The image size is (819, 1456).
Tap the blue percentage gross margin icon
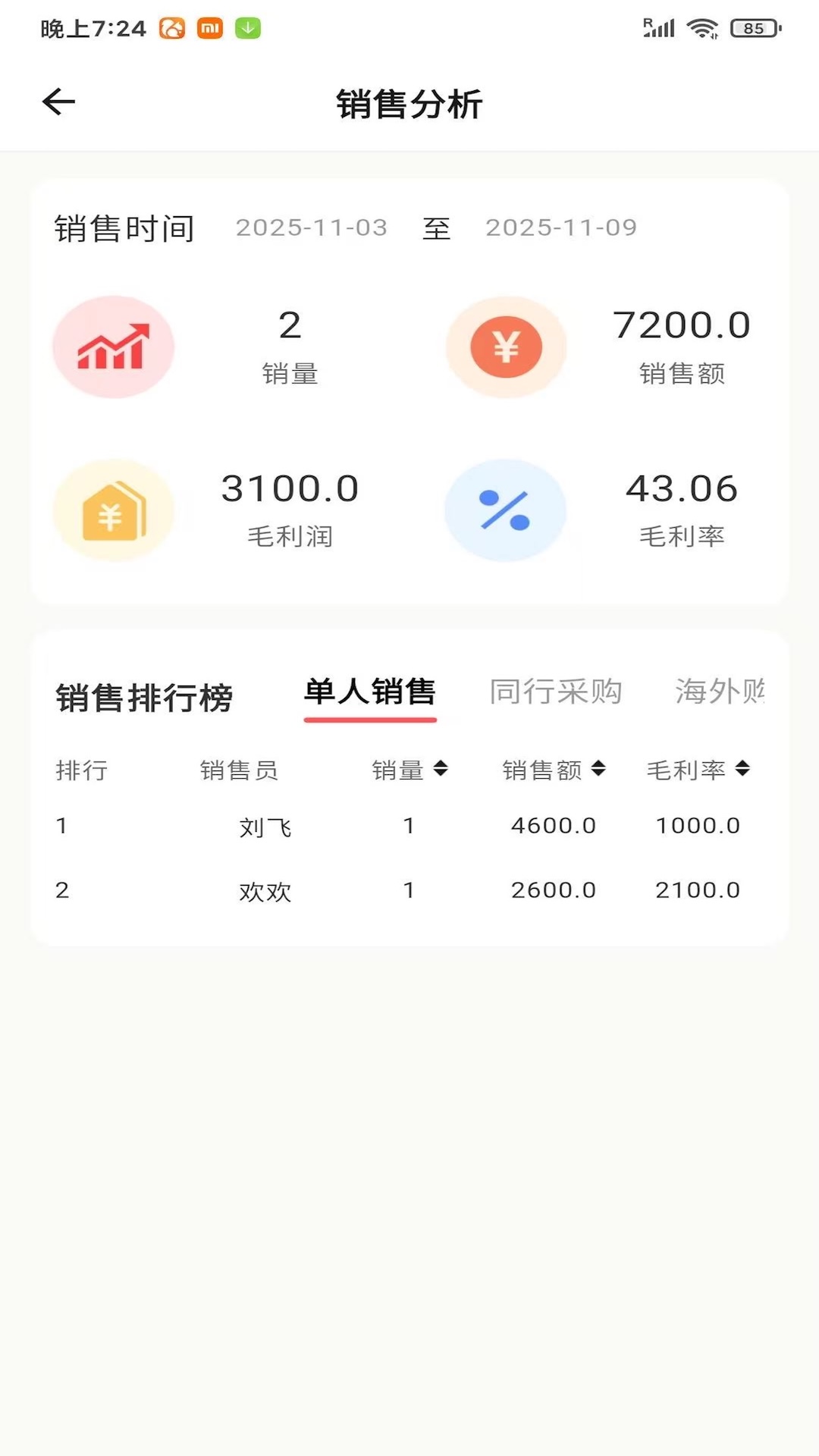point(507,510)
